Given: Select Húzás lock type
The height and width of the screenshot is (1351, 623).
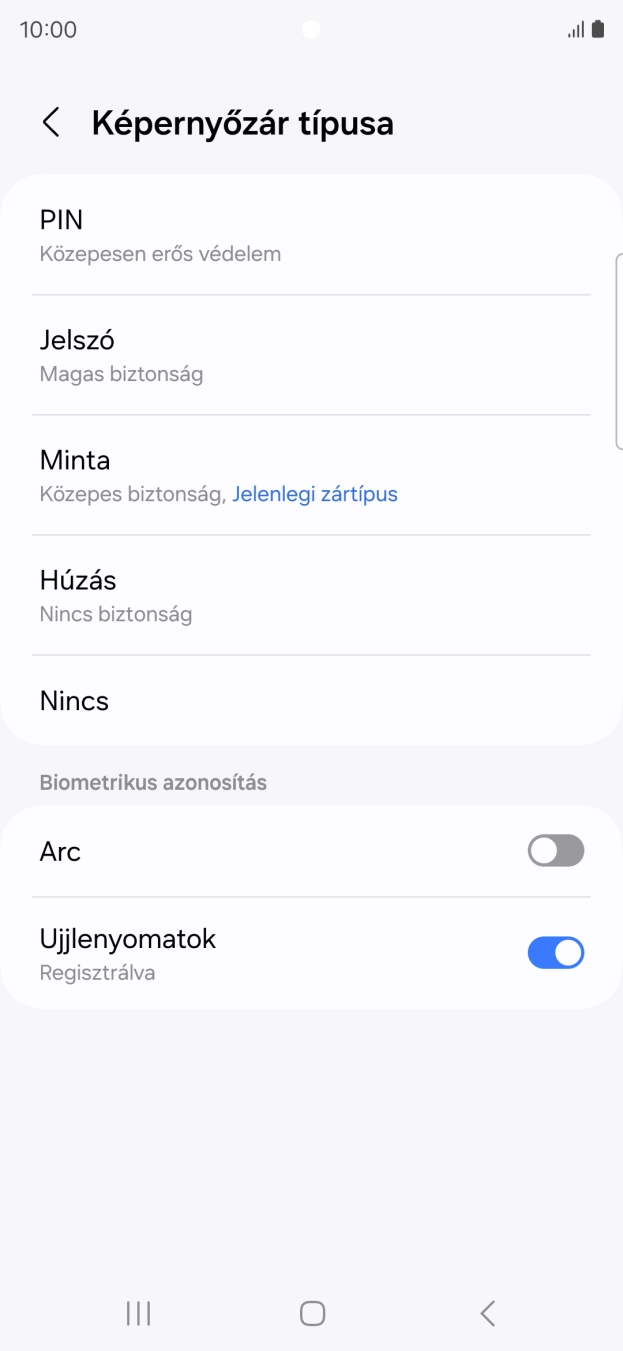Looking at the screenshot, I should click(310, 595).
